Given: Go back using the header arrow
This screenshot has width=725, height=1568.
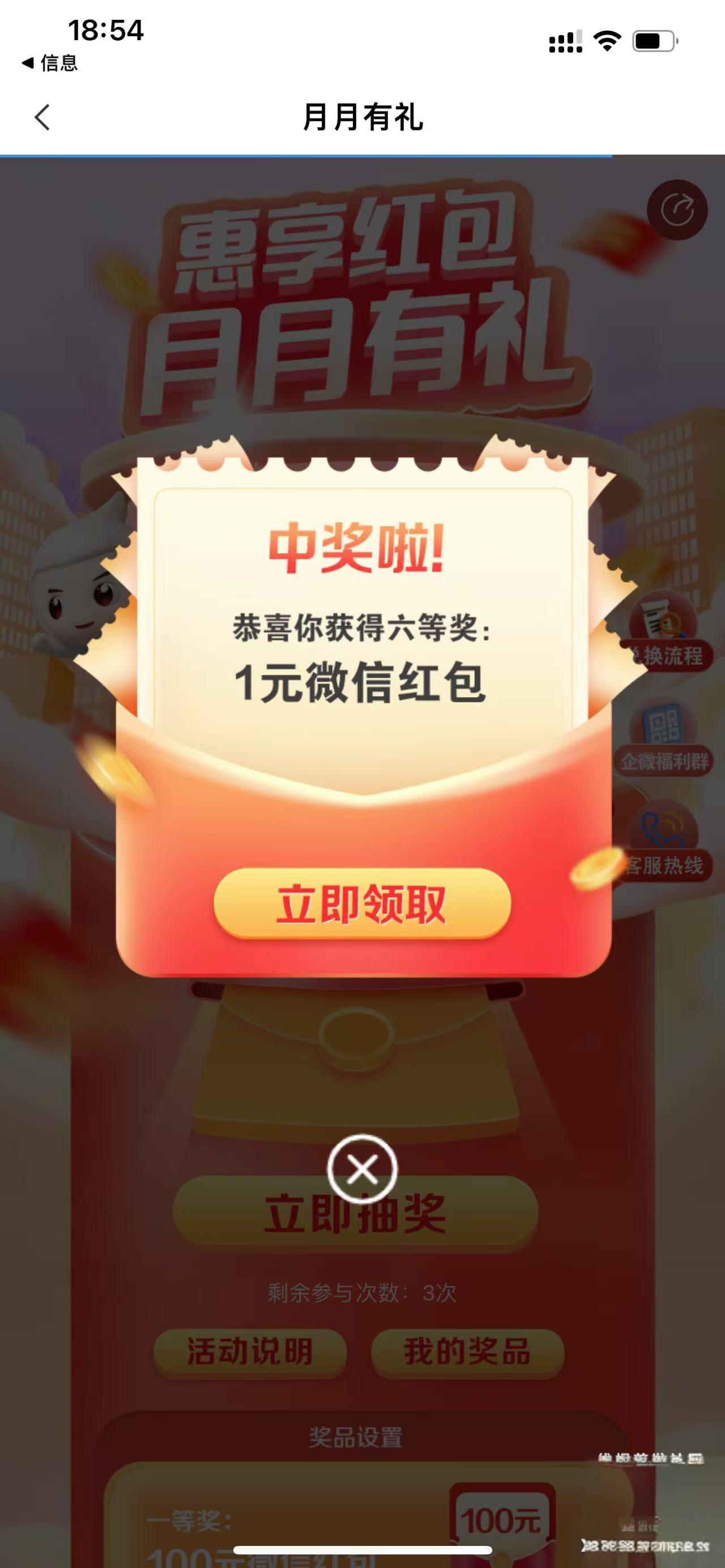Looking at the screenshot, I should 42,117.
